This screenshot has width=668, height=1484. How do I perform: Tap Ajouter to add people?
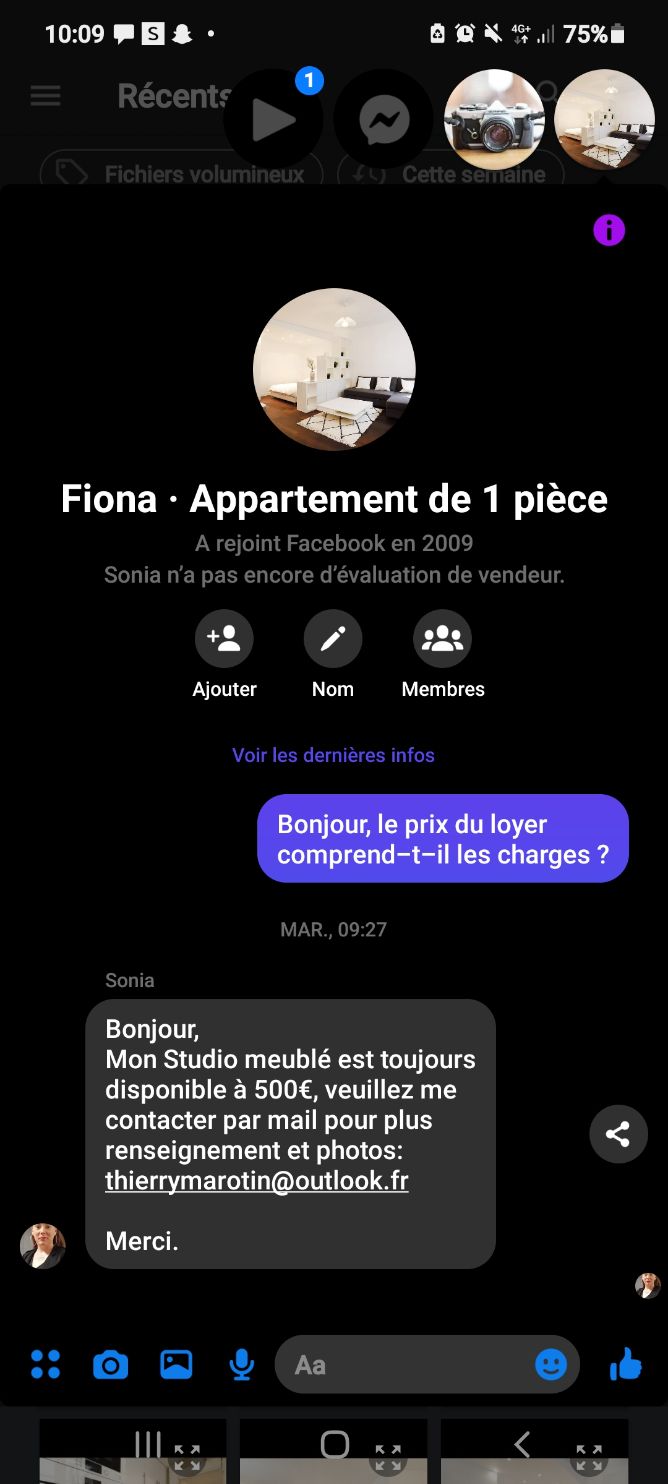pos(224,639)
